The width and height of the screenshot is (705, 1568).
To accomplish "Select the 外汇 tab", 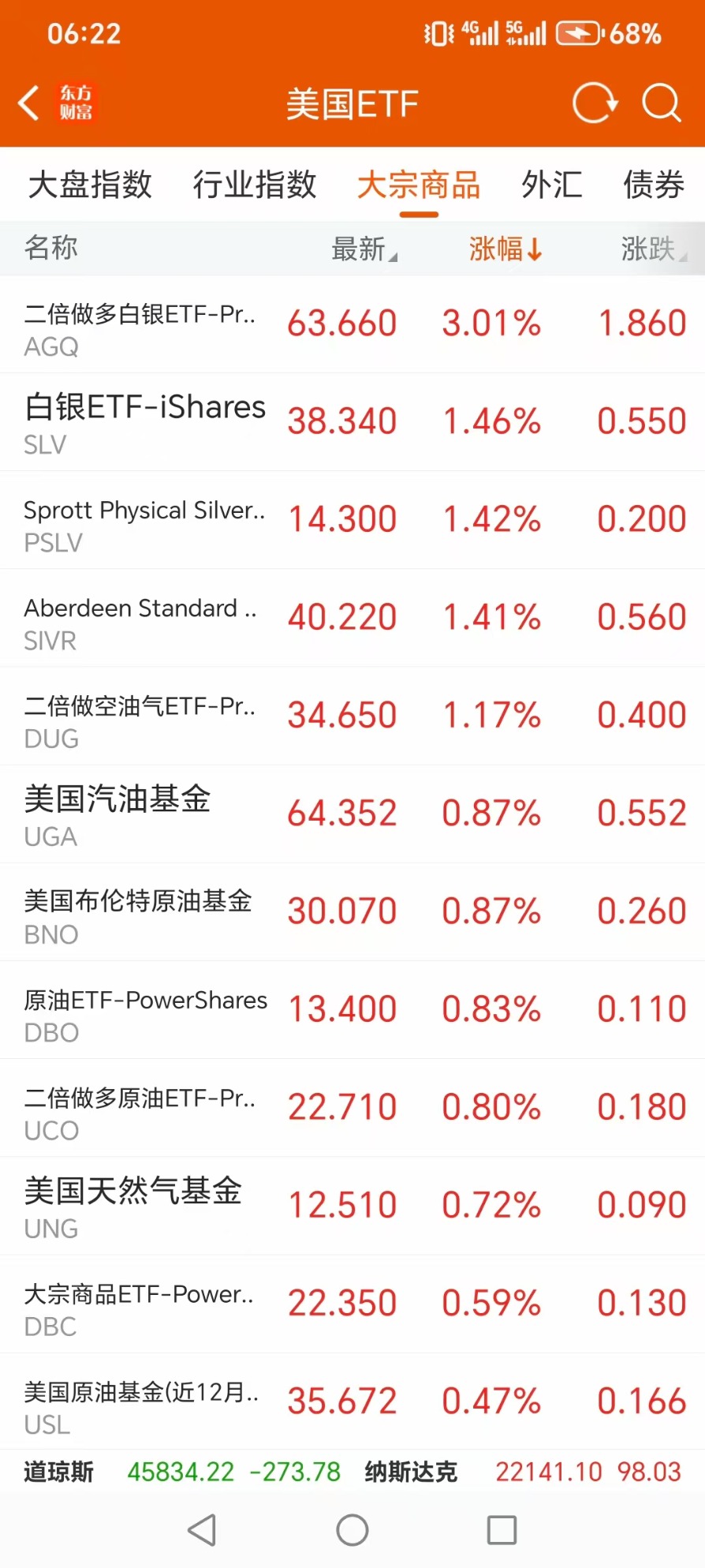I will pyautogui.click(x=552, y=185).
